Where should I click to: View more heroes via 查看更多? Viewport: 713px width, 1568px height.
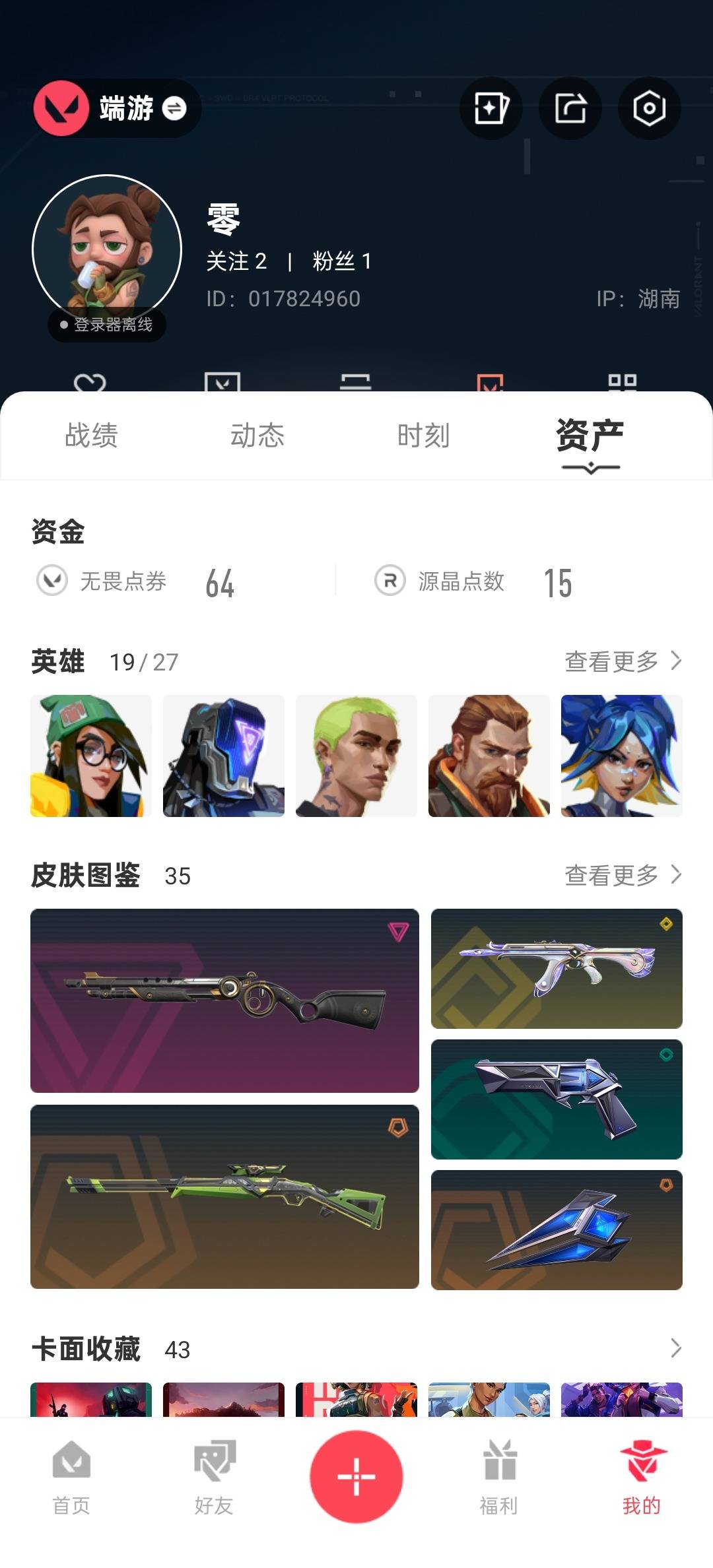pyautogui.click(x=623, y=661)
